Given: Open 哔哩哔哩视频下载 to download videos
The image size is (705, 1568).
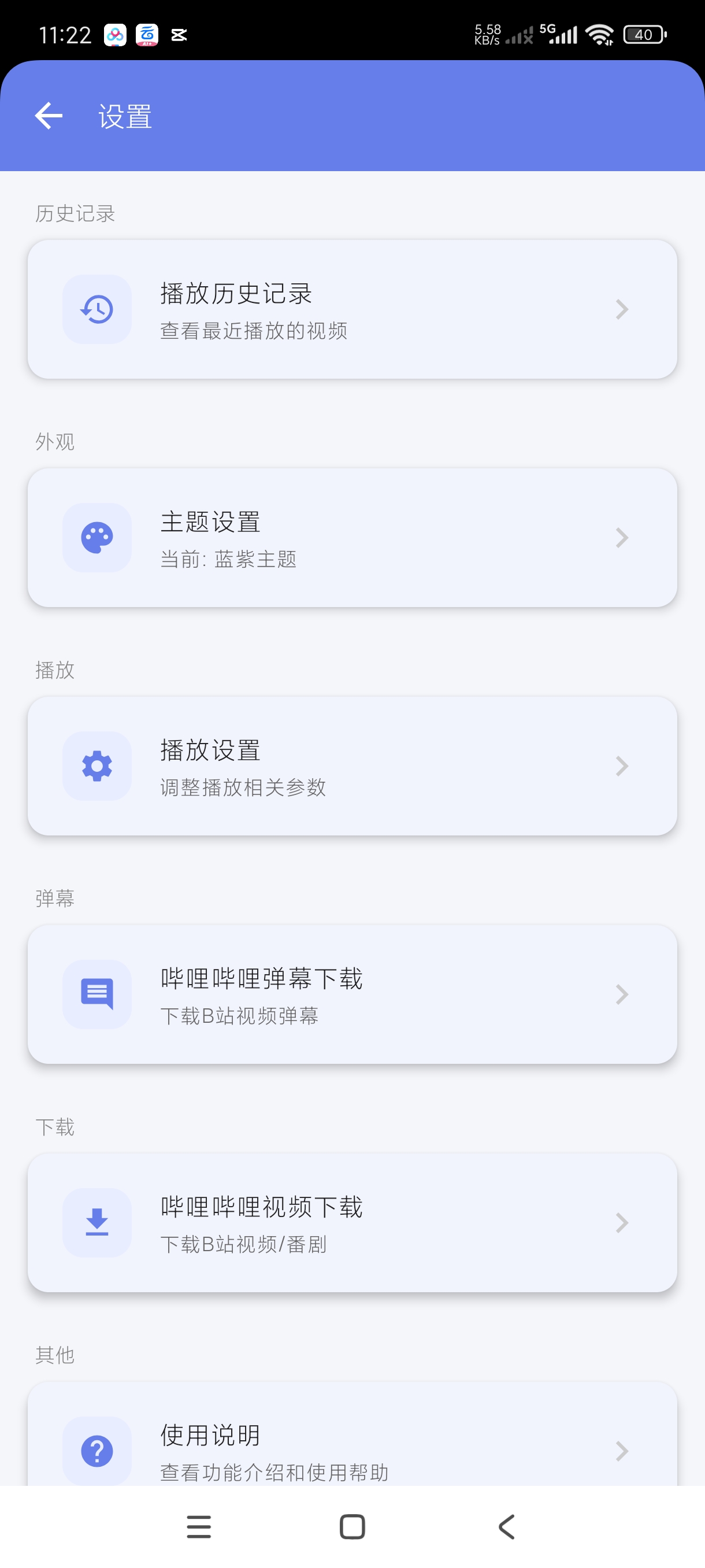Looking at the screenshot, I should (353, 1223).
